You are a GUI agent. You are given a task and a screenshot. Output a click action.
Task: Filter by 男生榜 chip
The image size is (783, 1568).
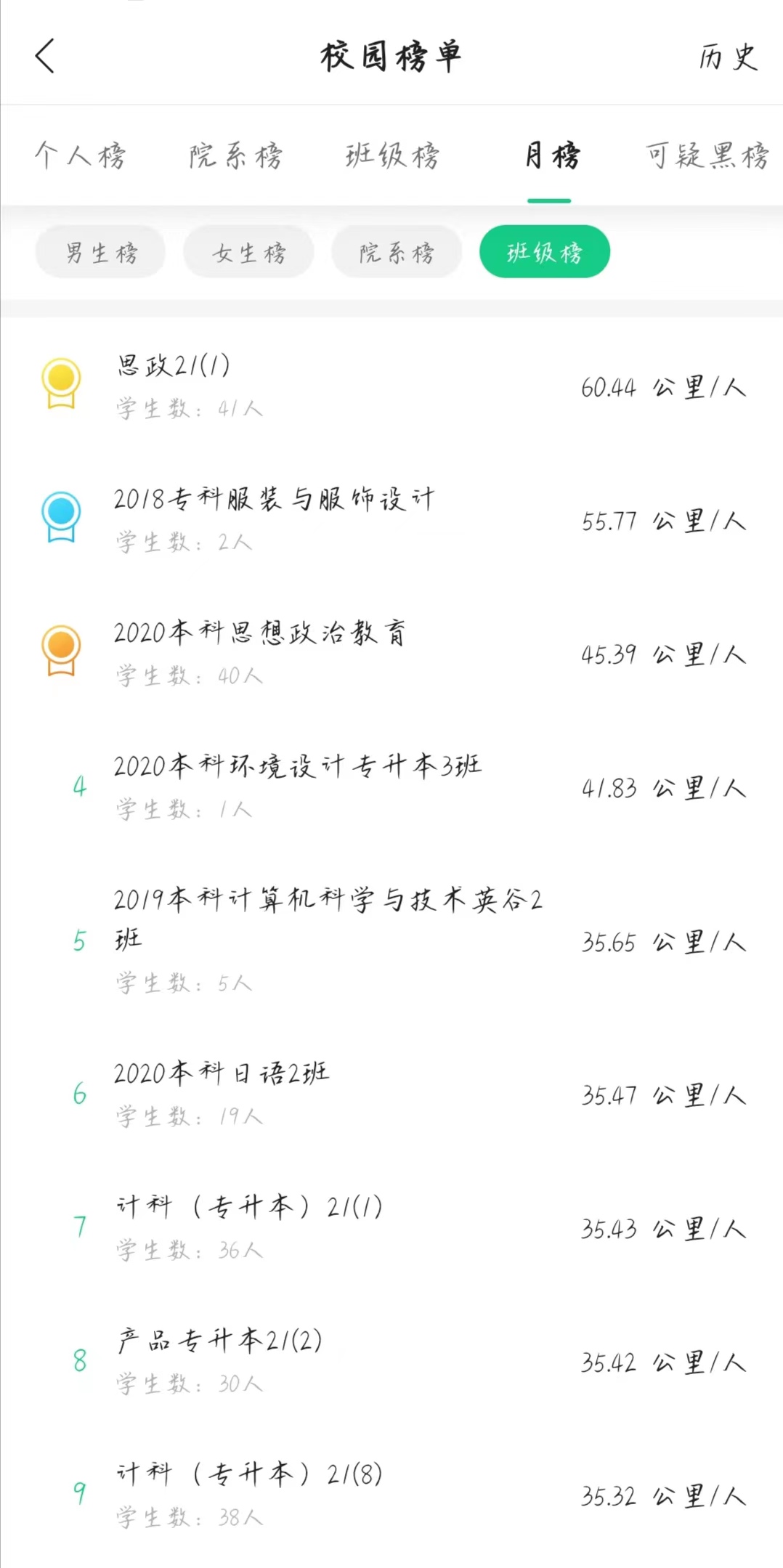(x=101, y=252)
